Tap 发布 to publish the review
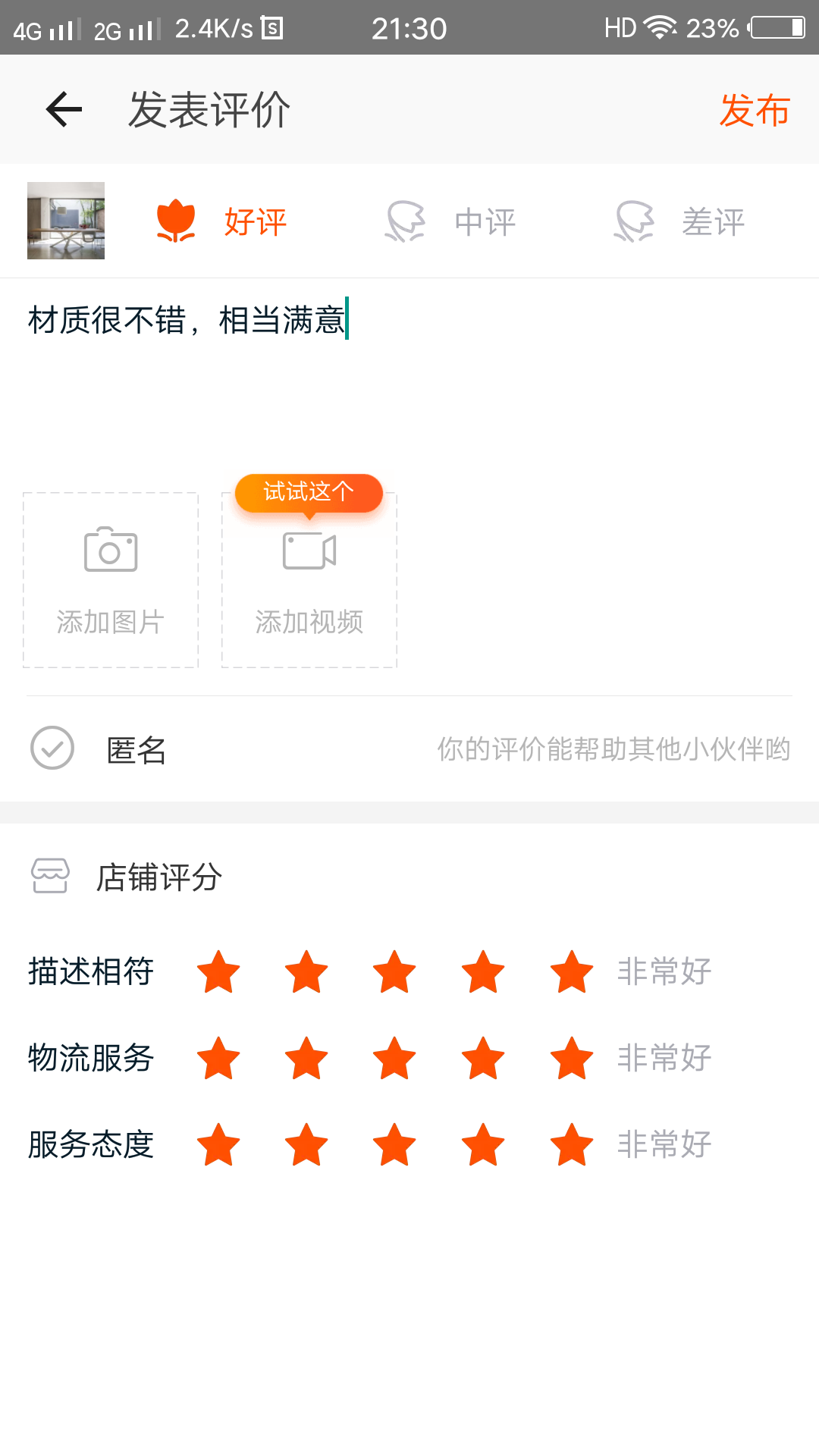Image resolution: width=819 pixels, height=1456 pixels. click(755, 111)
